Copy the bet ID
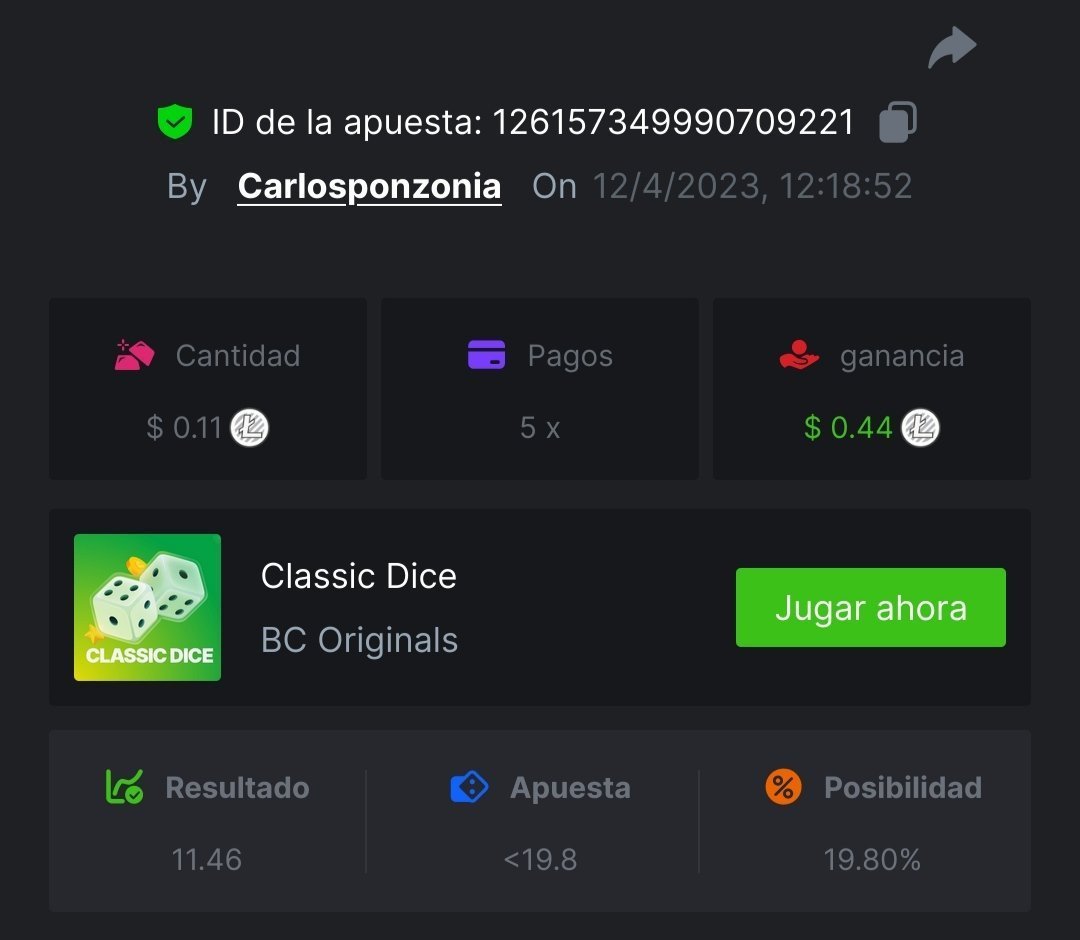Screen dimensions: 1080x940 897,123
